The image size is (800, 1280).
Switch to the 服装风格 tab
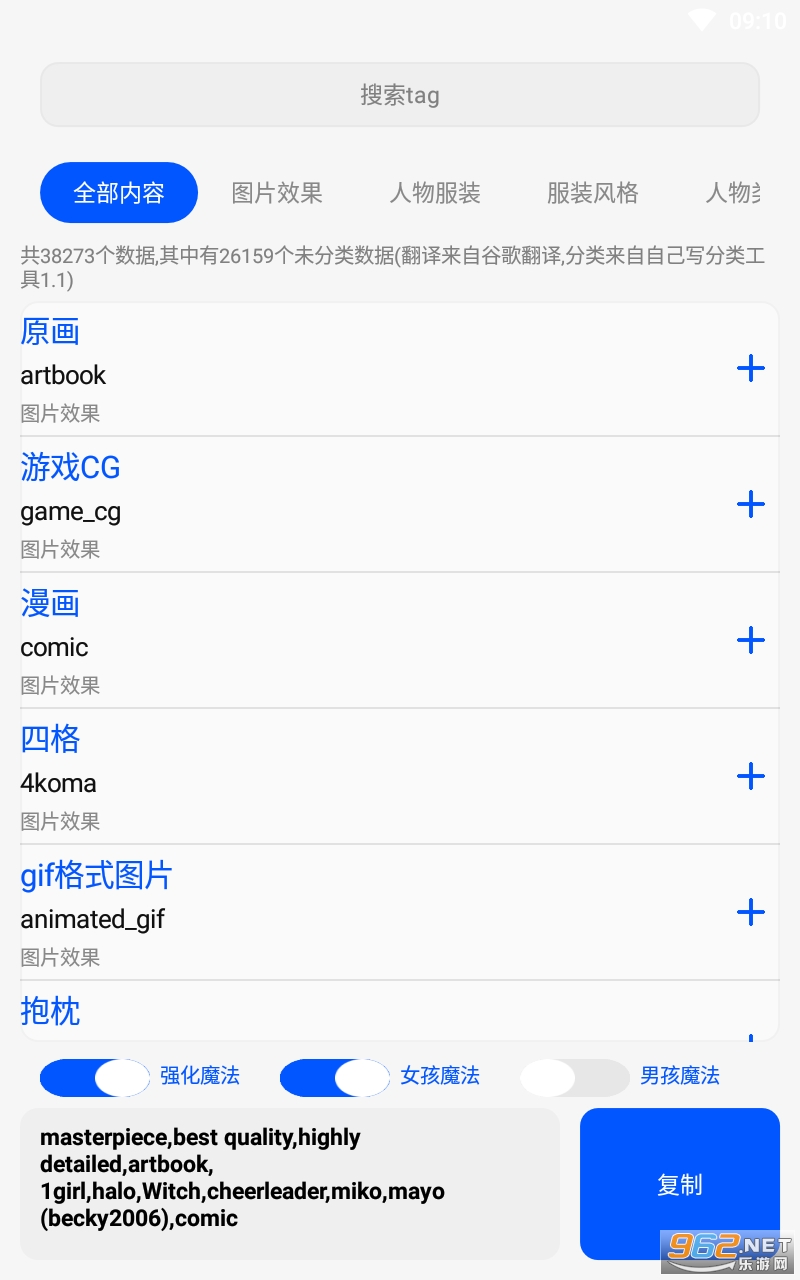pyautogui.click(x=593, y=193)
